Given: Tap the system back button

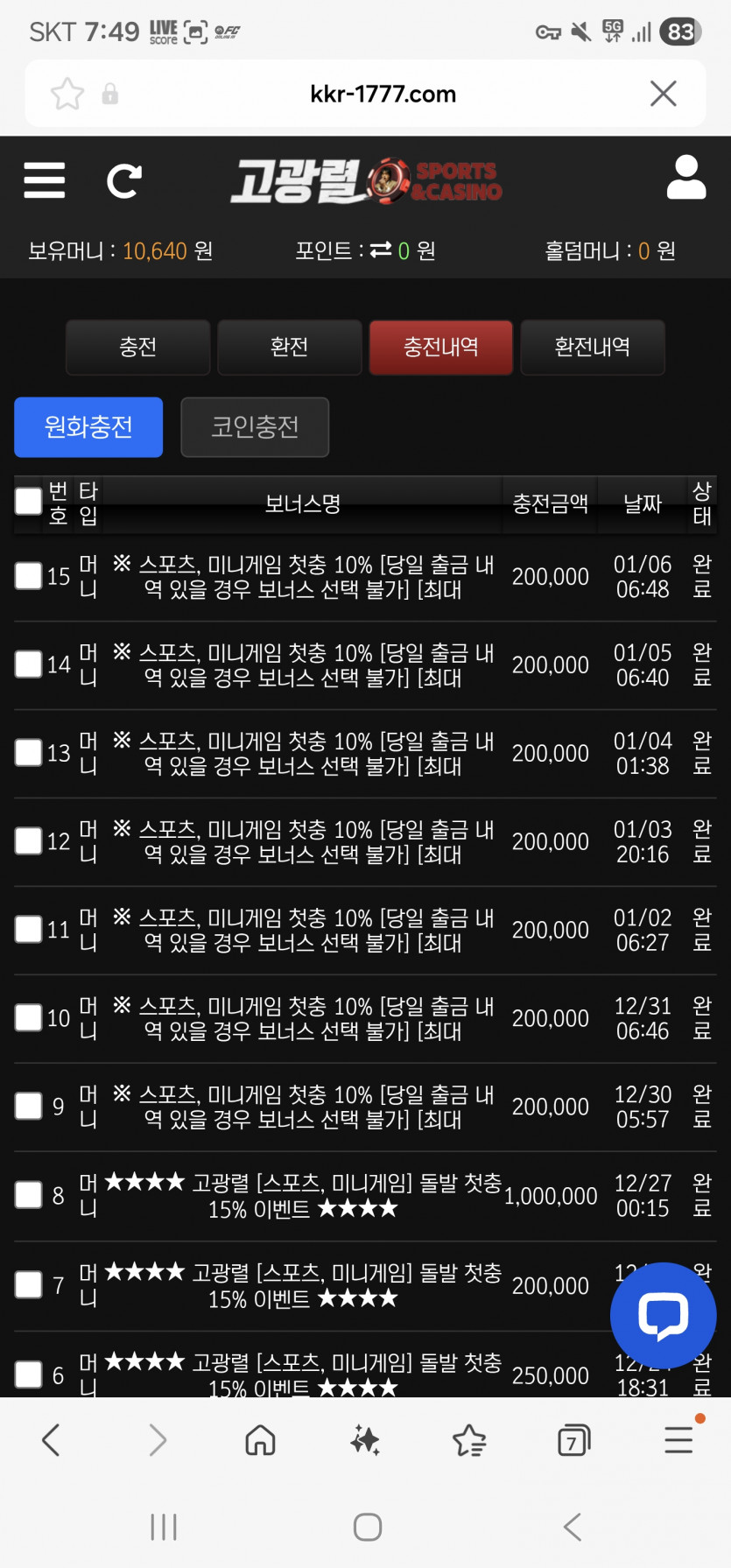Looking at the screenshot, I should click(572, 1528).
